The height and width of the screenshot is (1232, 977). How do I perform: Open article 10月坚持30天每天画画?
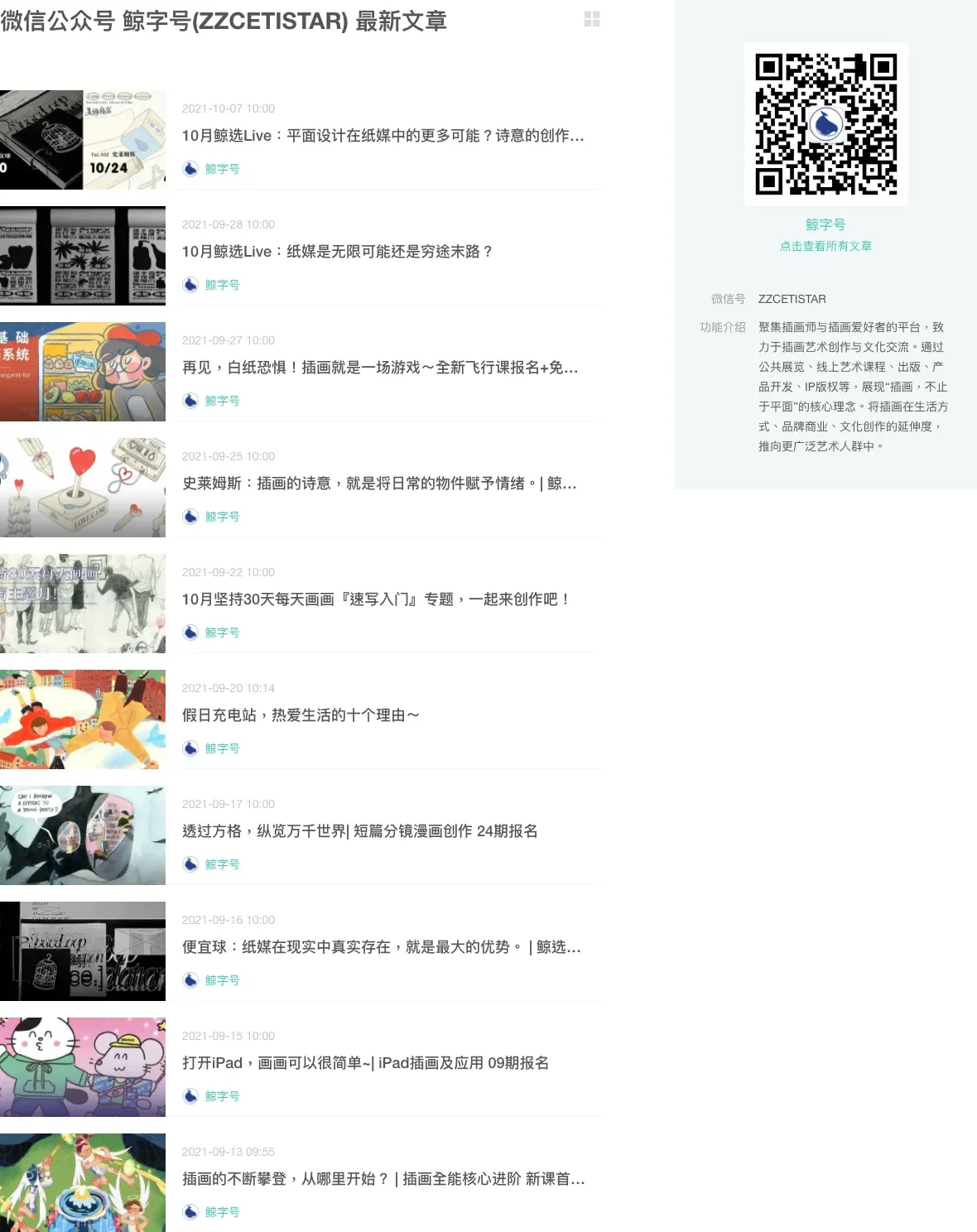376,599
